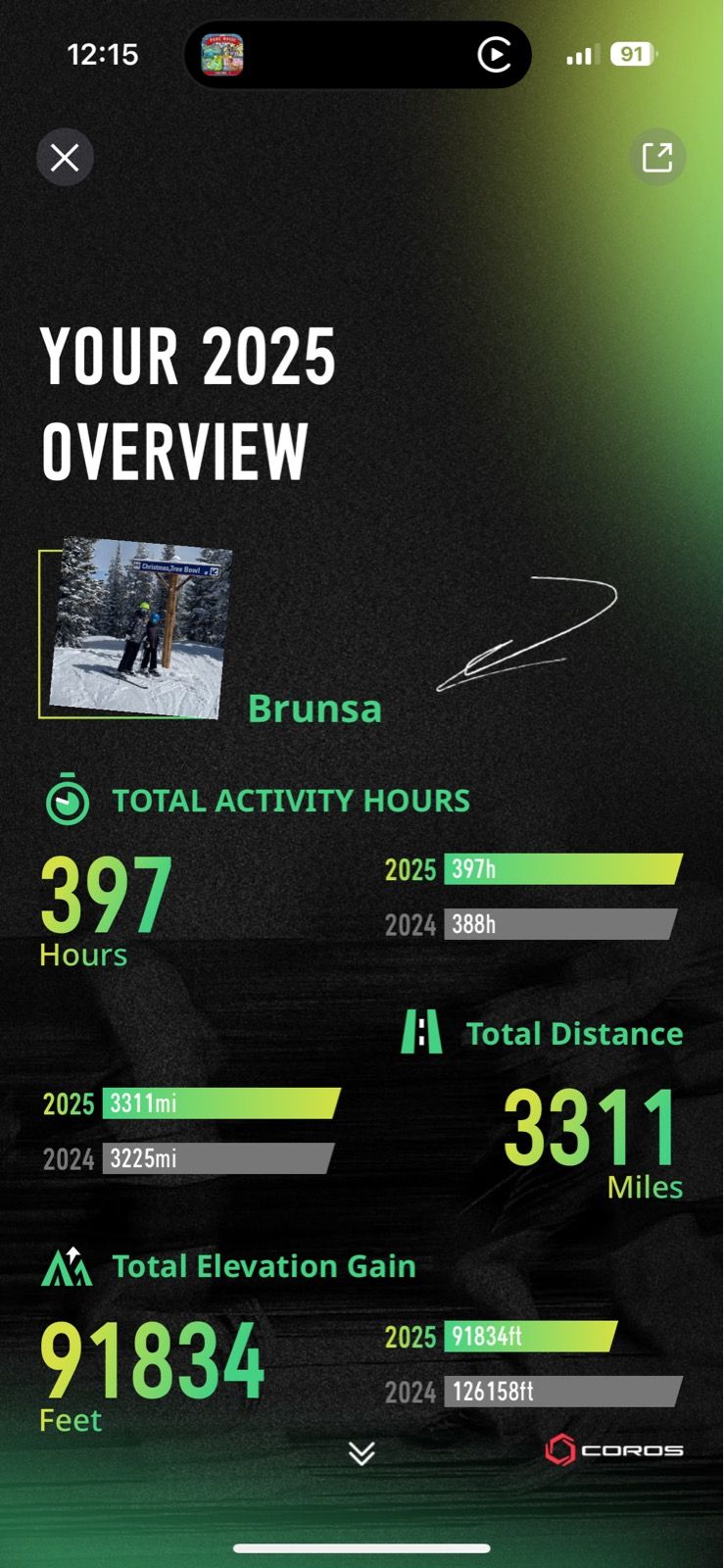This screenshot has height=1568, width=724.
Task: Tap the double chevron to continue down
Action: point(362,1453)
